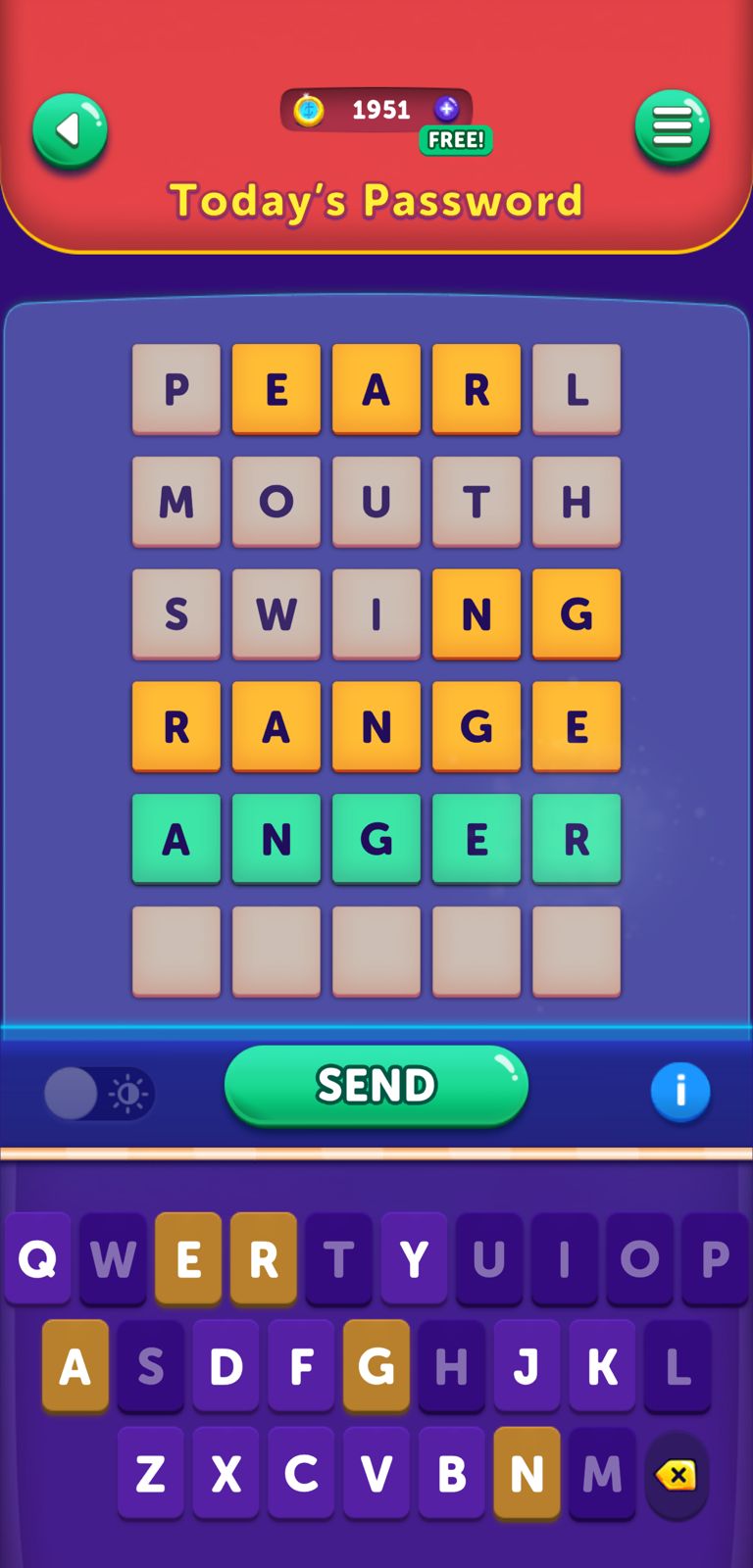
Task: Get free coins via the plus icon
Action: pos(447,109)
